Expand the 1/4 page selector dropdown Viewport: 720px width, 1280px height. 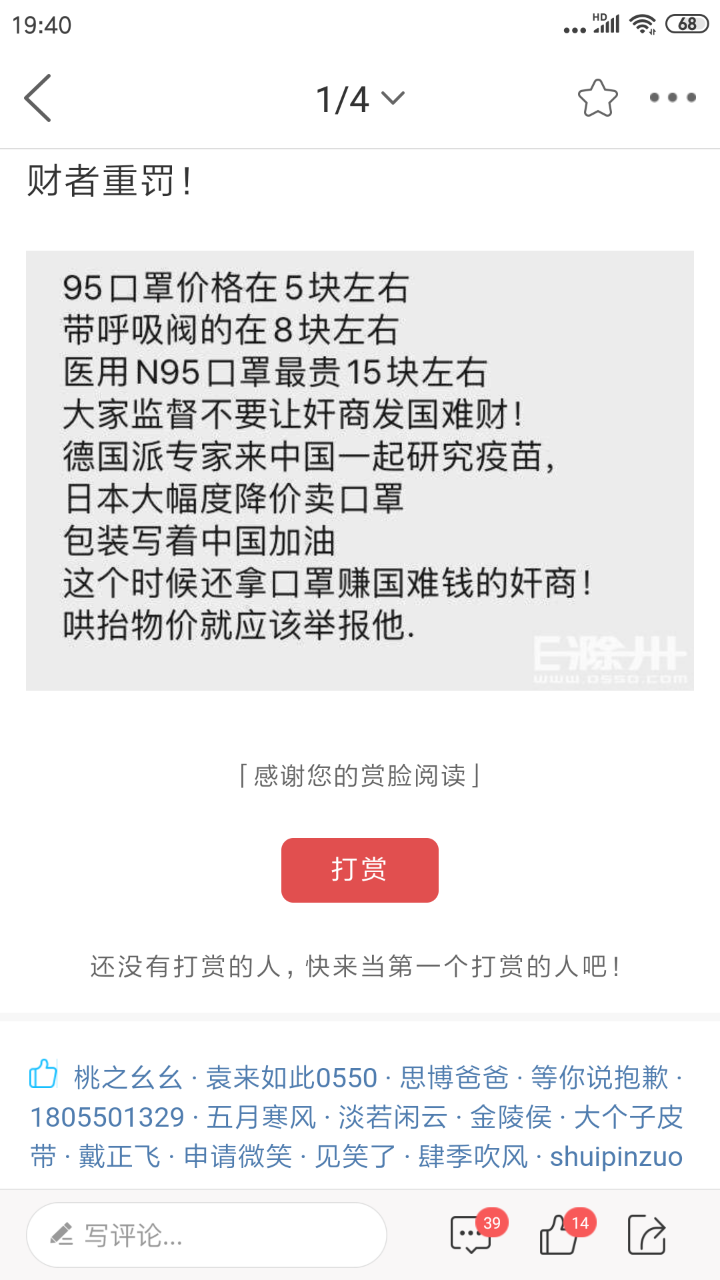[x=360, y=98]
